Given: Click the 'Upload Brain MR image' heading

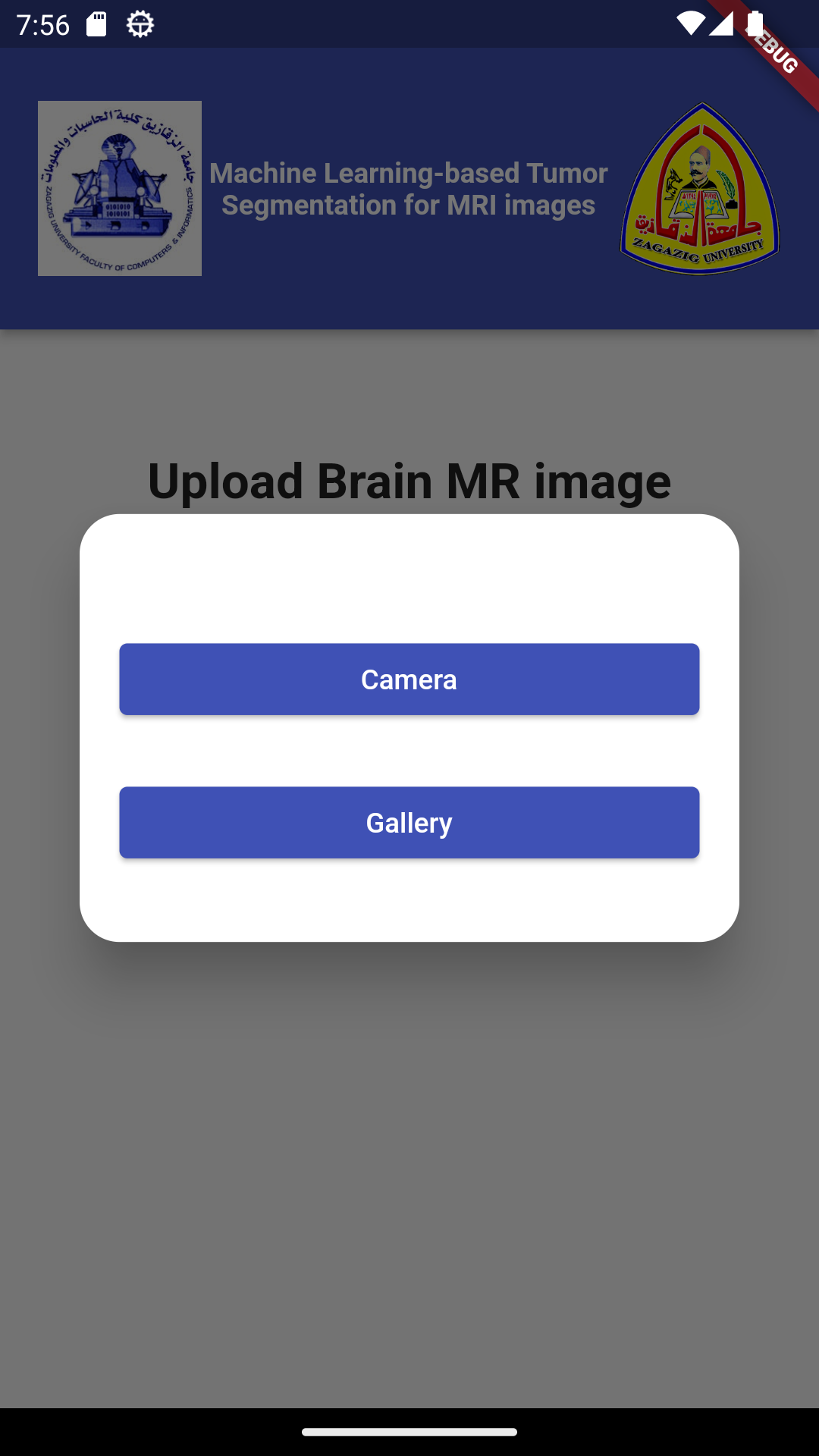Looking at the screenshot, I should click(409, 479).
